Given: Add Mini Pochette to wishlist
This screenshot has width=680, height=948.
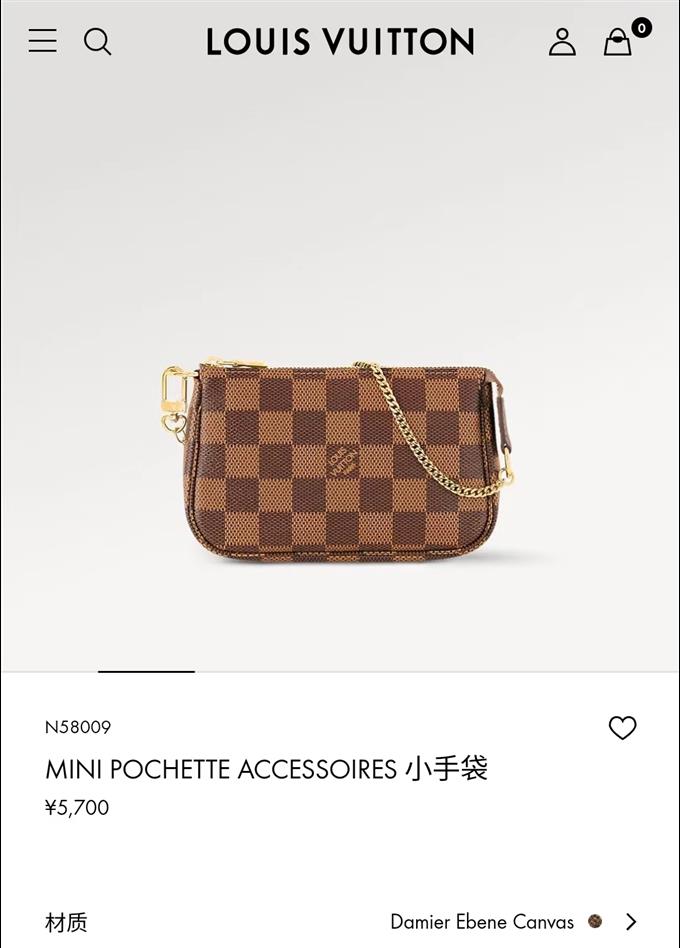Looking at the screenshot, I should 622,728.
